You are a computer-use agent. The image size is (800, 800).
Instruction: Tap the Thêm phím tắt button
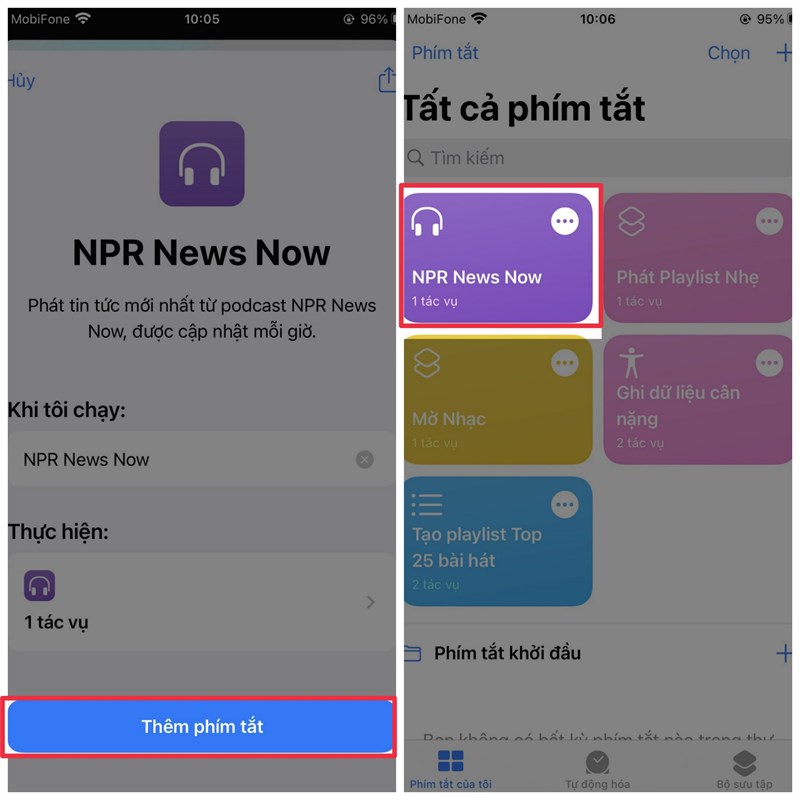[x=201, y=726]
